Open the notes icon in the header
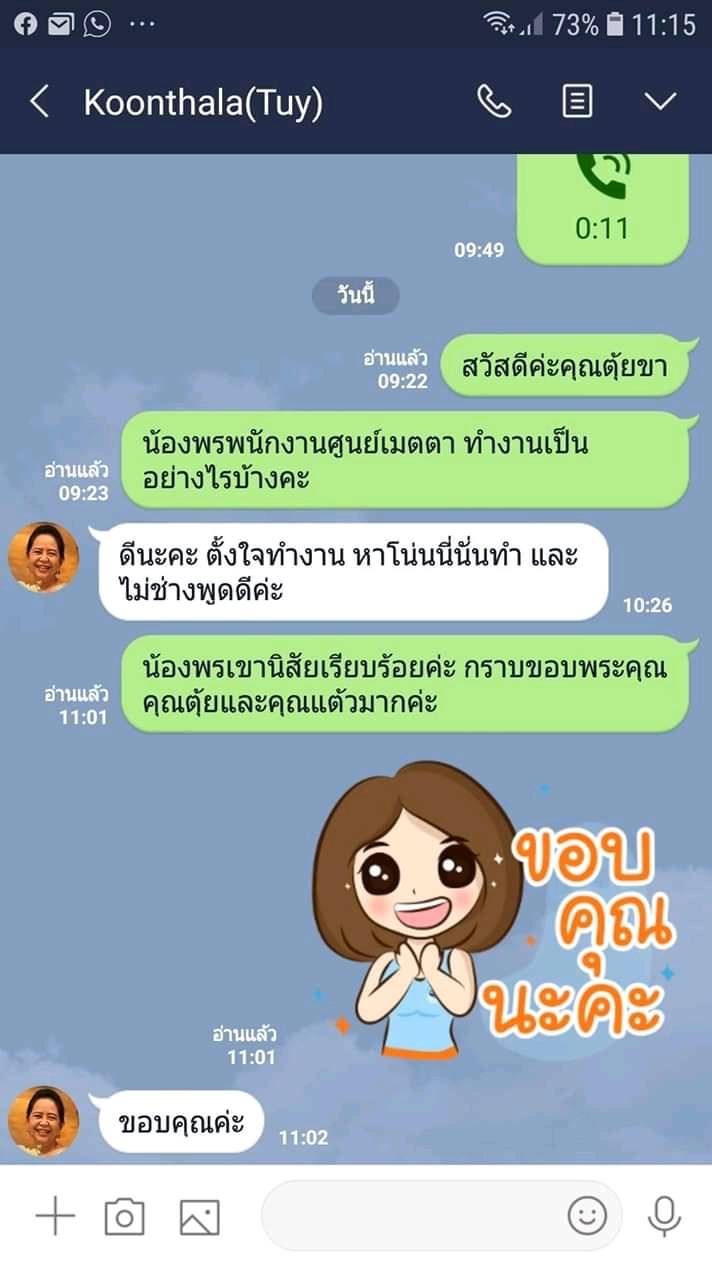The width and height of the screenshot is (712, 1265). (577, 101)
